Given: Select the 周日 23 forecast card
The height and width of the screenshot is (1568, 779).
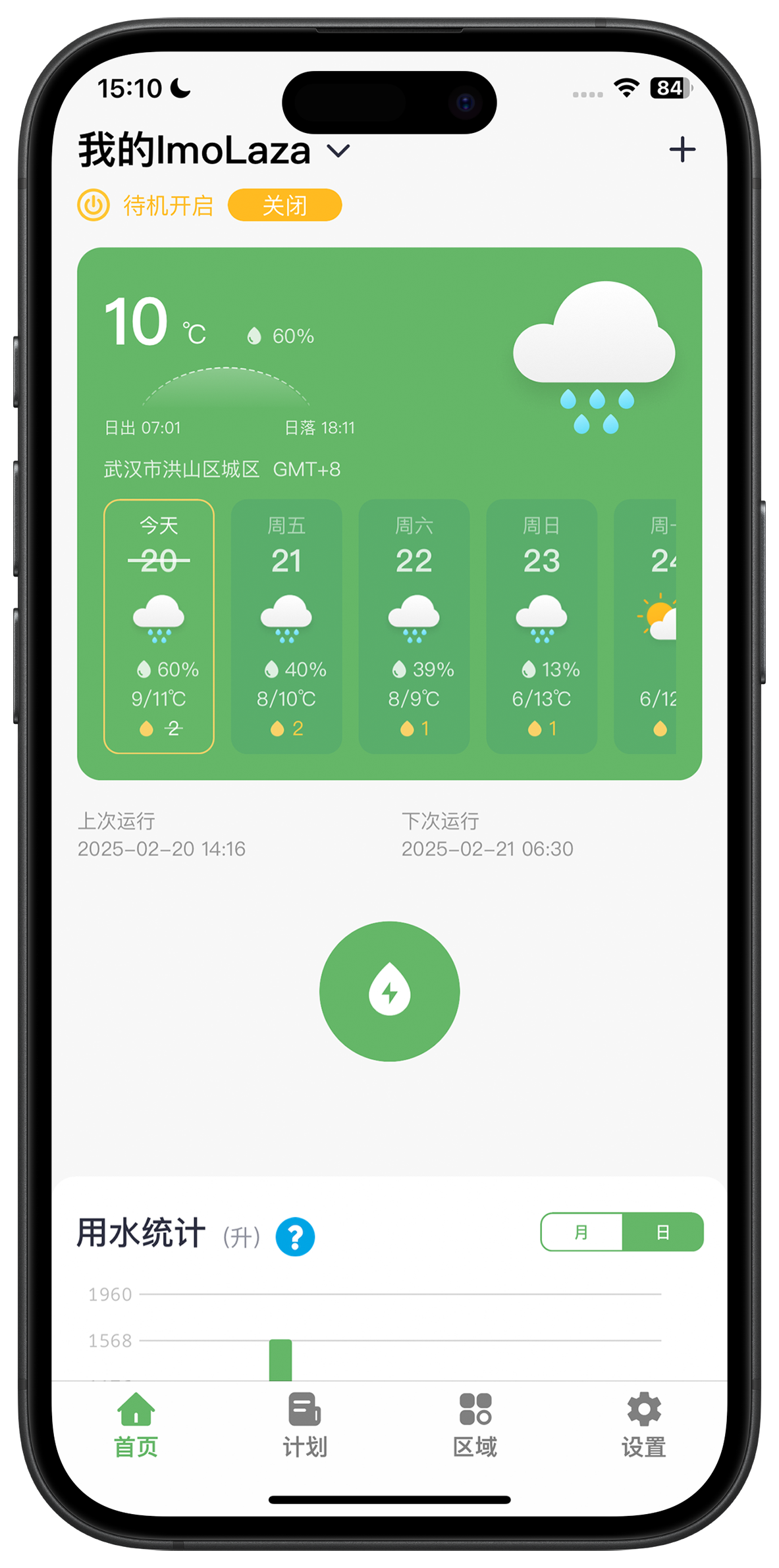Looking at the screenshot, I should point(541,625).
